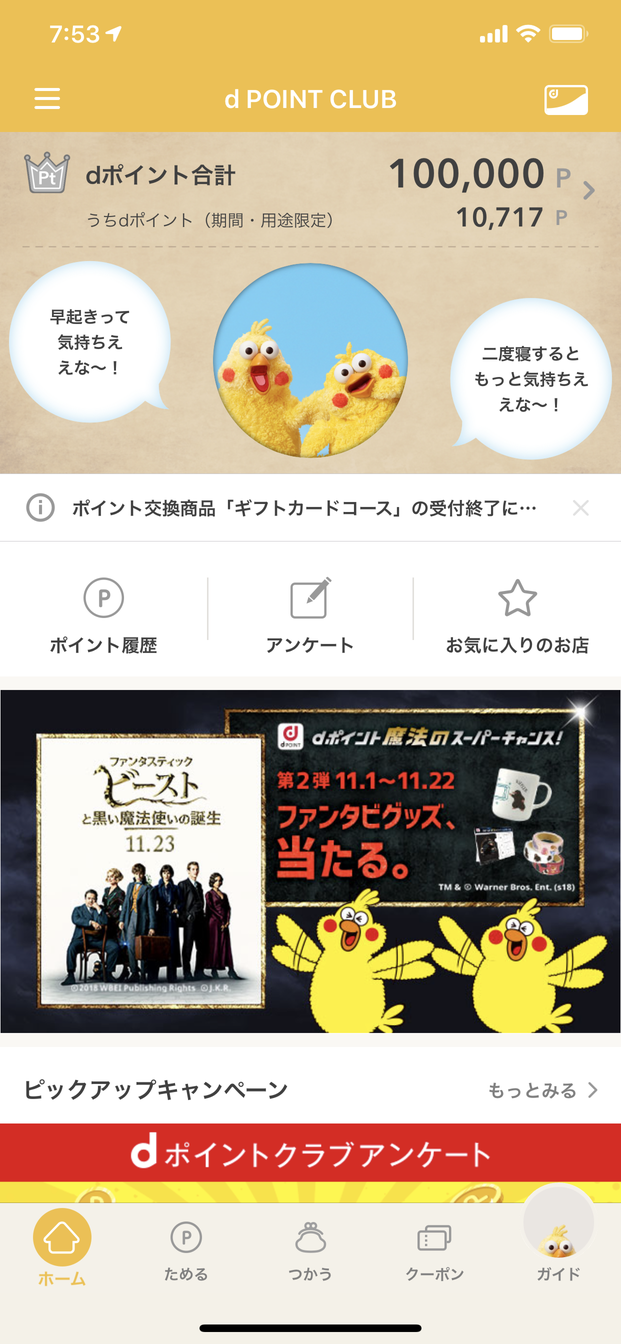Open the ファンタビグッズ campaign banner
Viewport: 621px width, 1344px height.
(310, 861)
